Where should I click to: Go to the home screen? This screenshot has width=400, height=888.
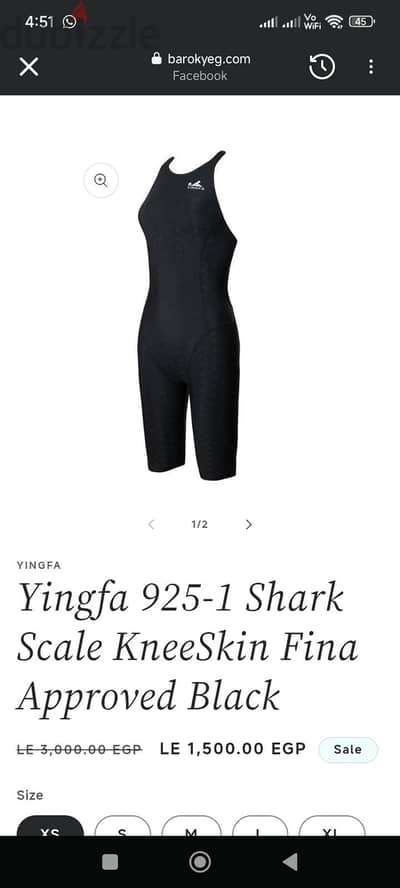pyautogui.click(x=199, y=861)
